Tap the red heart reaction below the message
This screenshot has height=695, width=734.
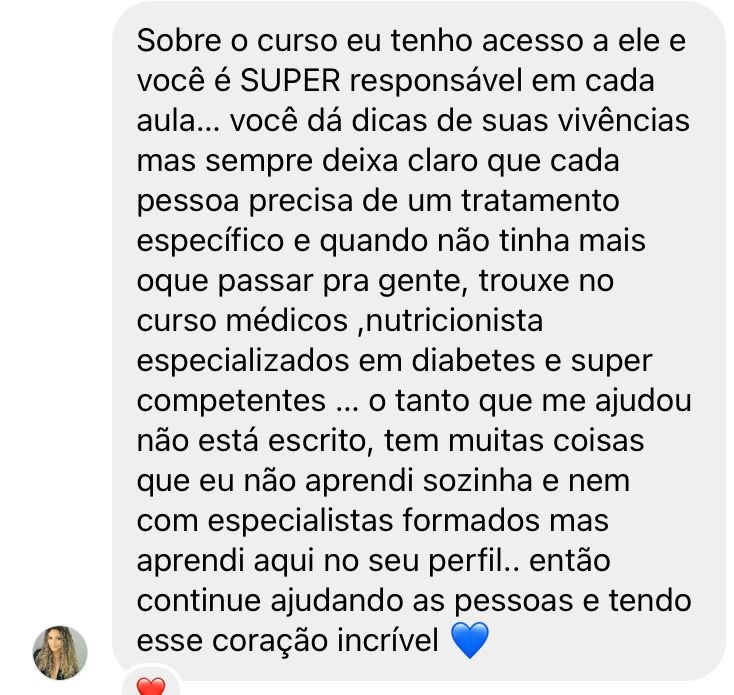point(150,686)
